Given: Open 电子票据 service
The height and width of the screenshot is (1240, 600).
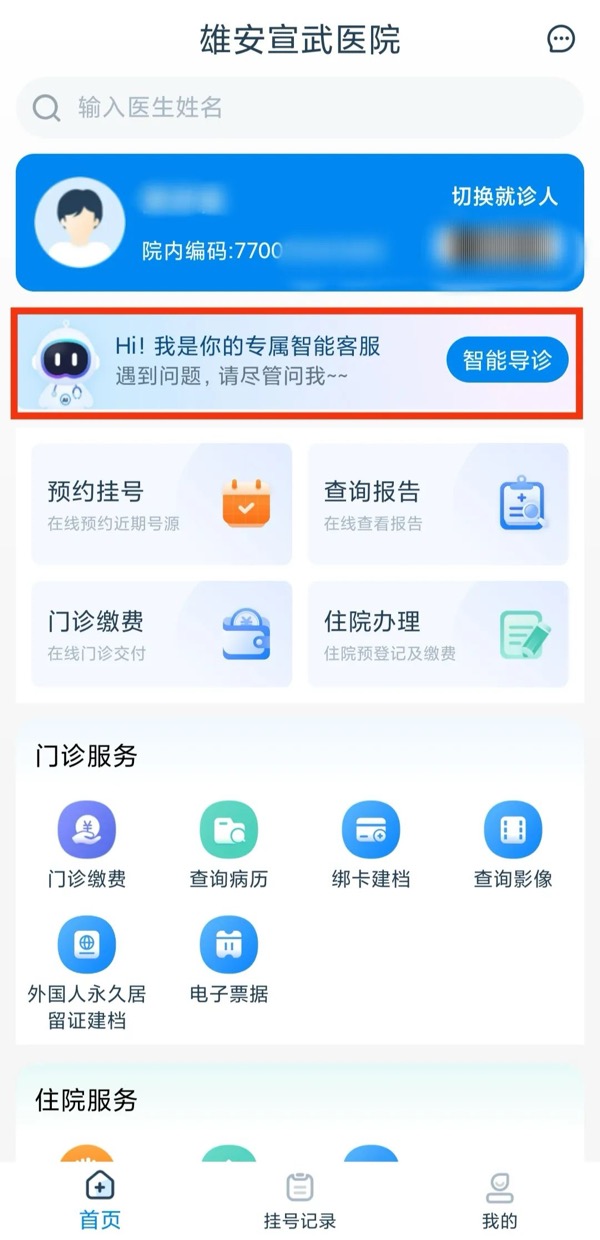Looking at the screenshot, I should 229,958.
